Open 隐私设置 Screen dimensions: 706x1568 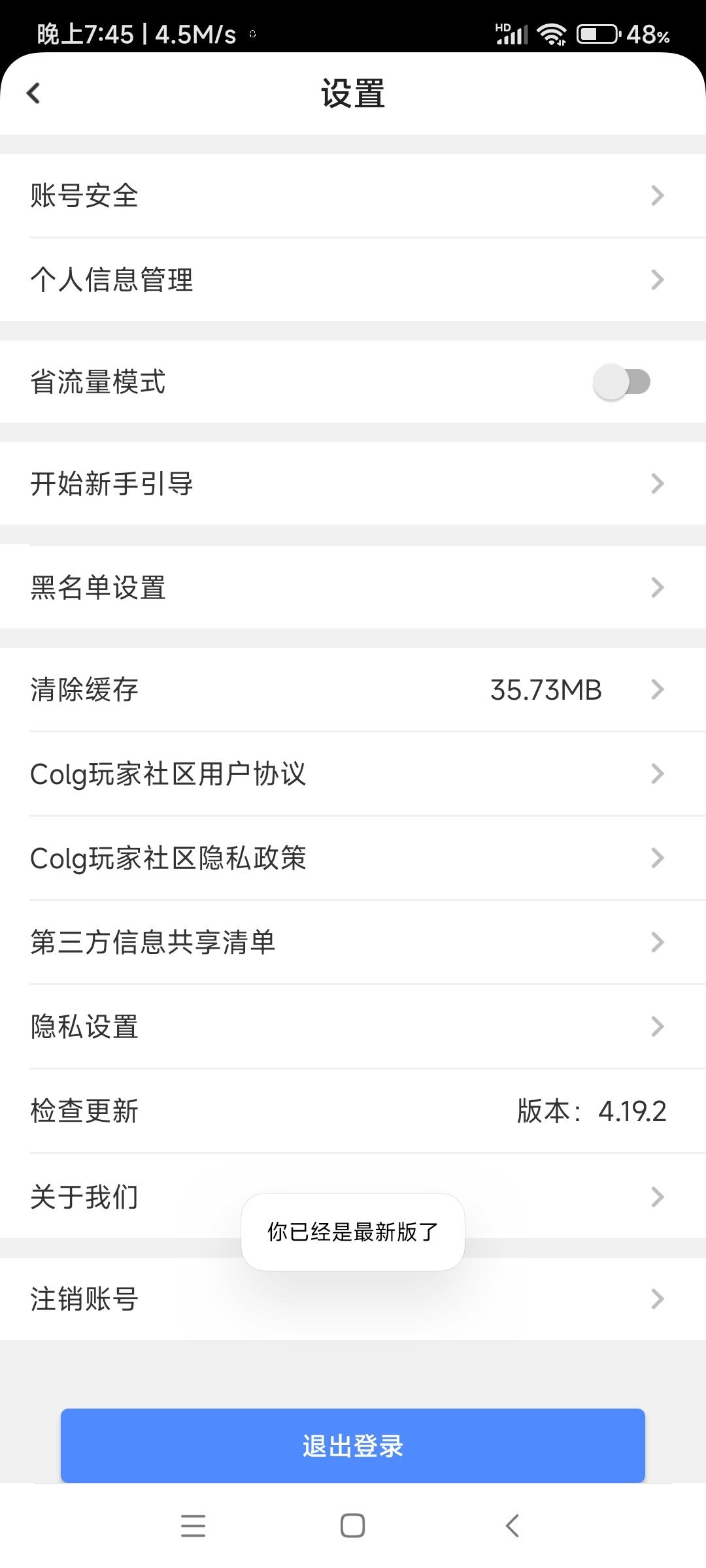(353, 1027)
